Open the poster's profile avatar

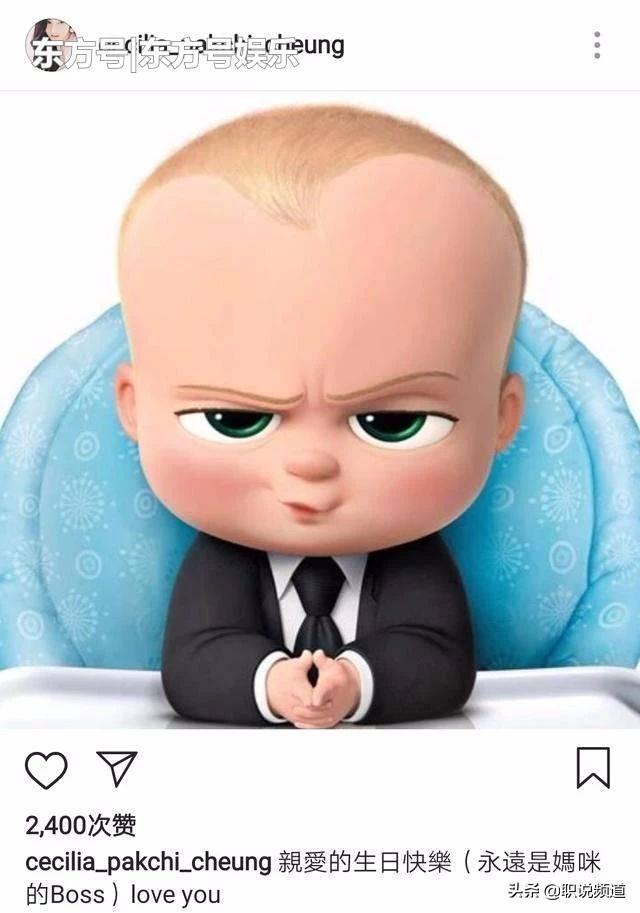pos(46,43)
